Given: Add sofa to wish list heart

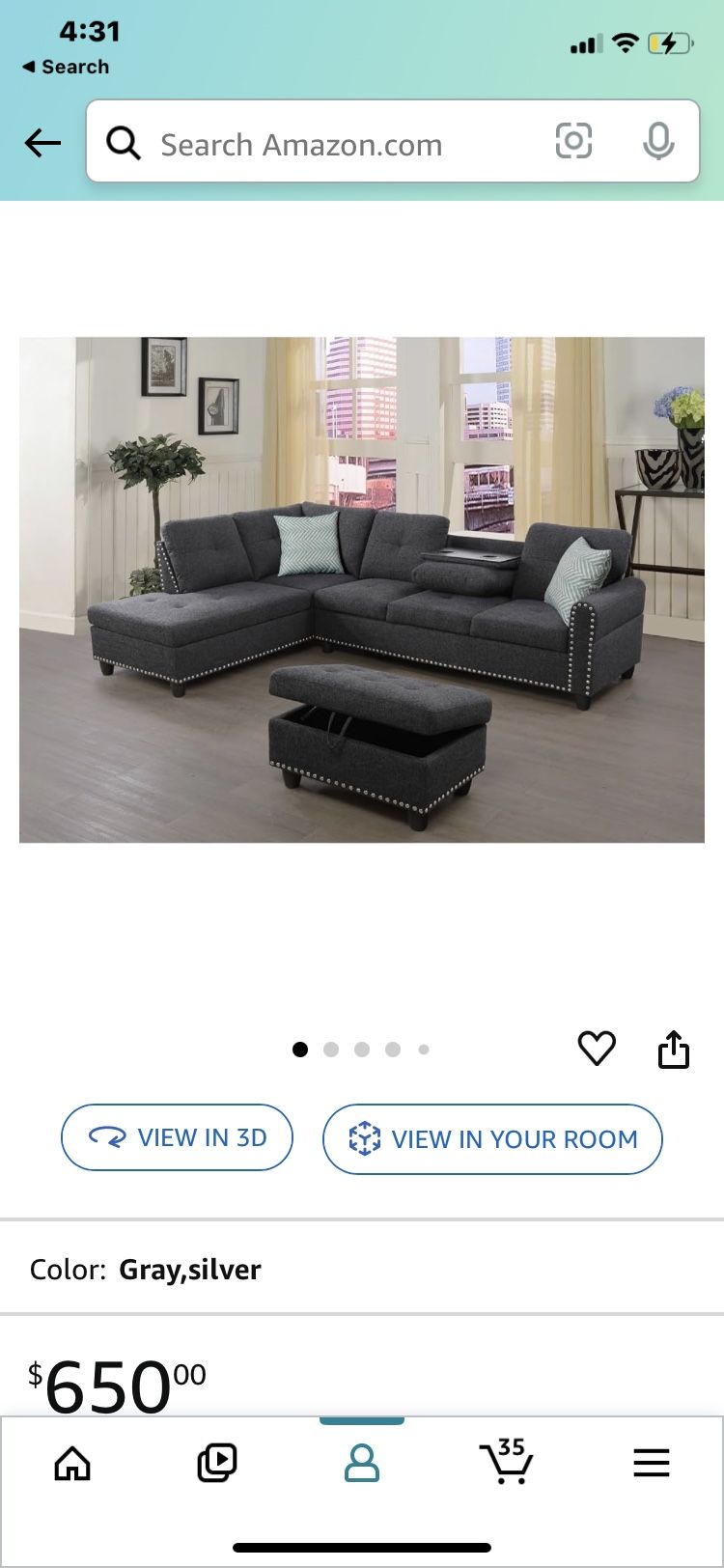Looking at the screenshot, I should tap(597, 1048).
